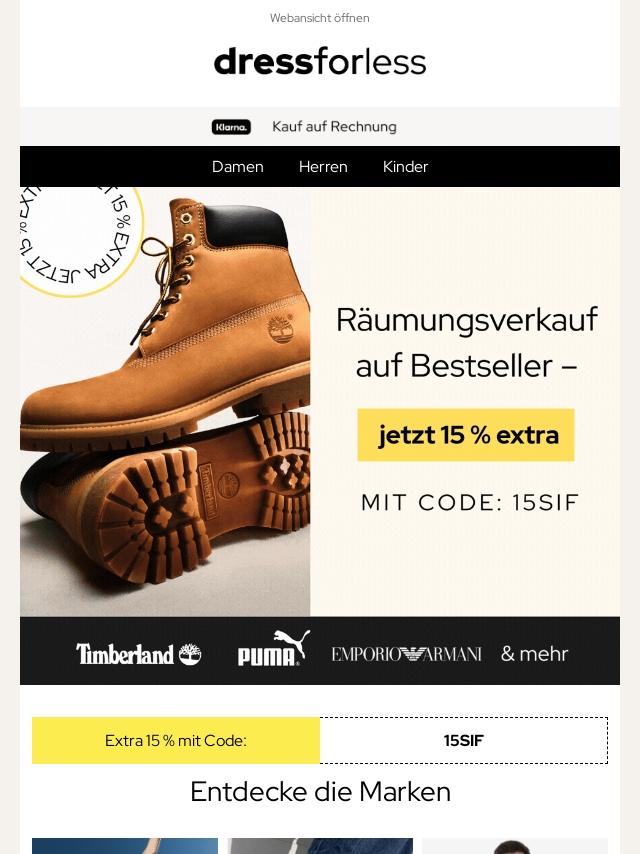
Task: Go to the Herren category
Action: click(323, 167)
